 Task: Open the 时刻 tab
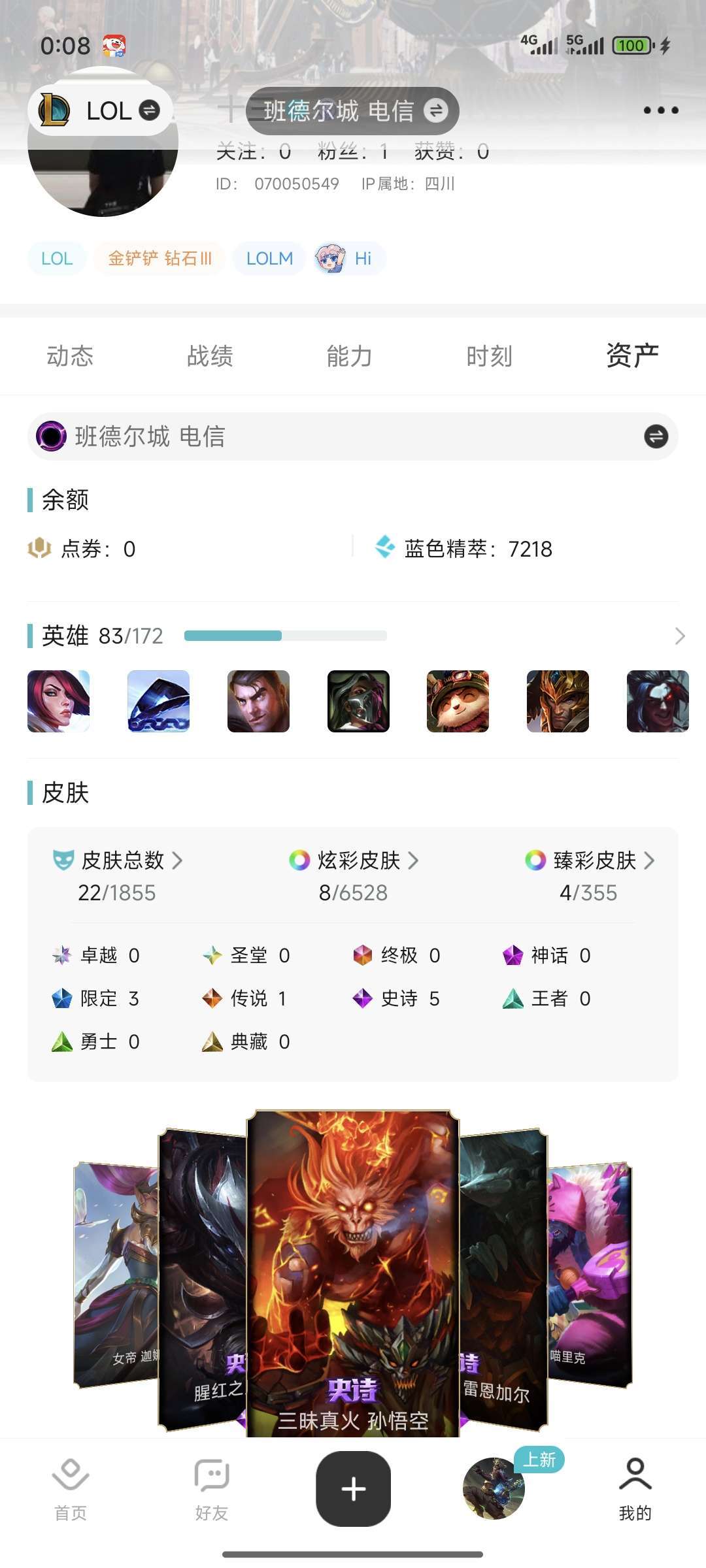[489, 356]
